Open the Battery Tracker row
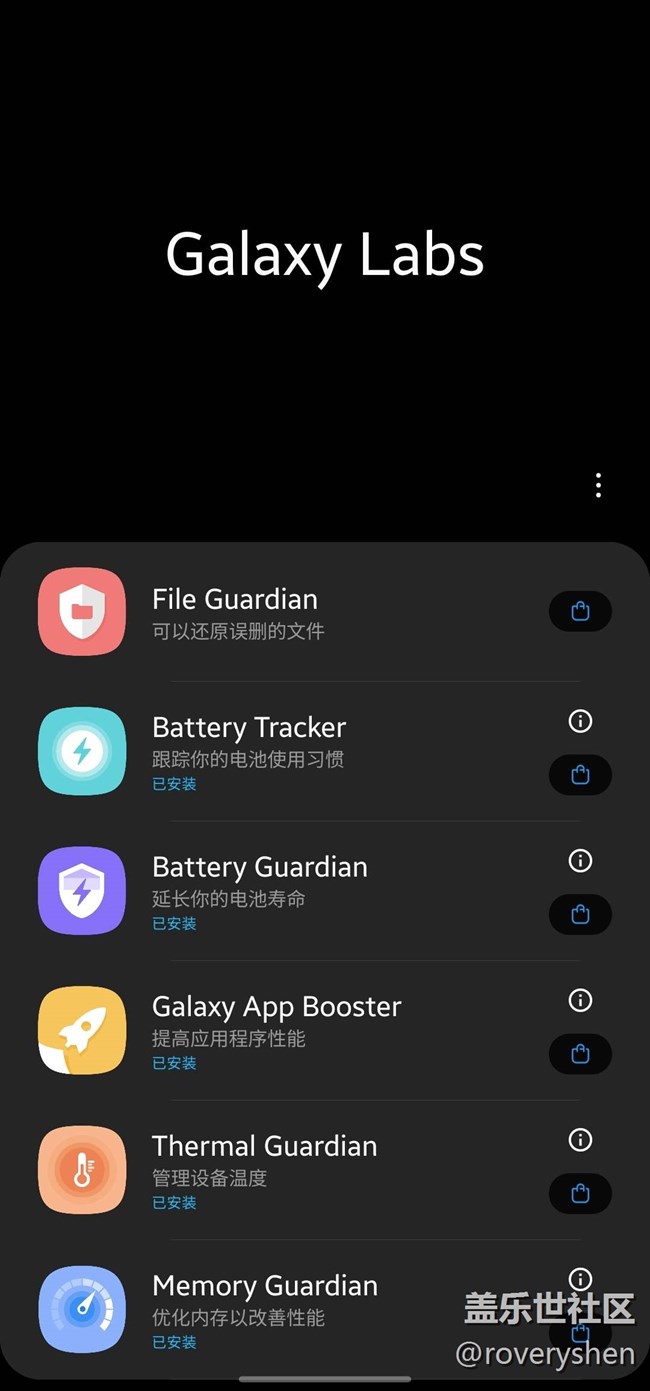 (x=325, y=751)
